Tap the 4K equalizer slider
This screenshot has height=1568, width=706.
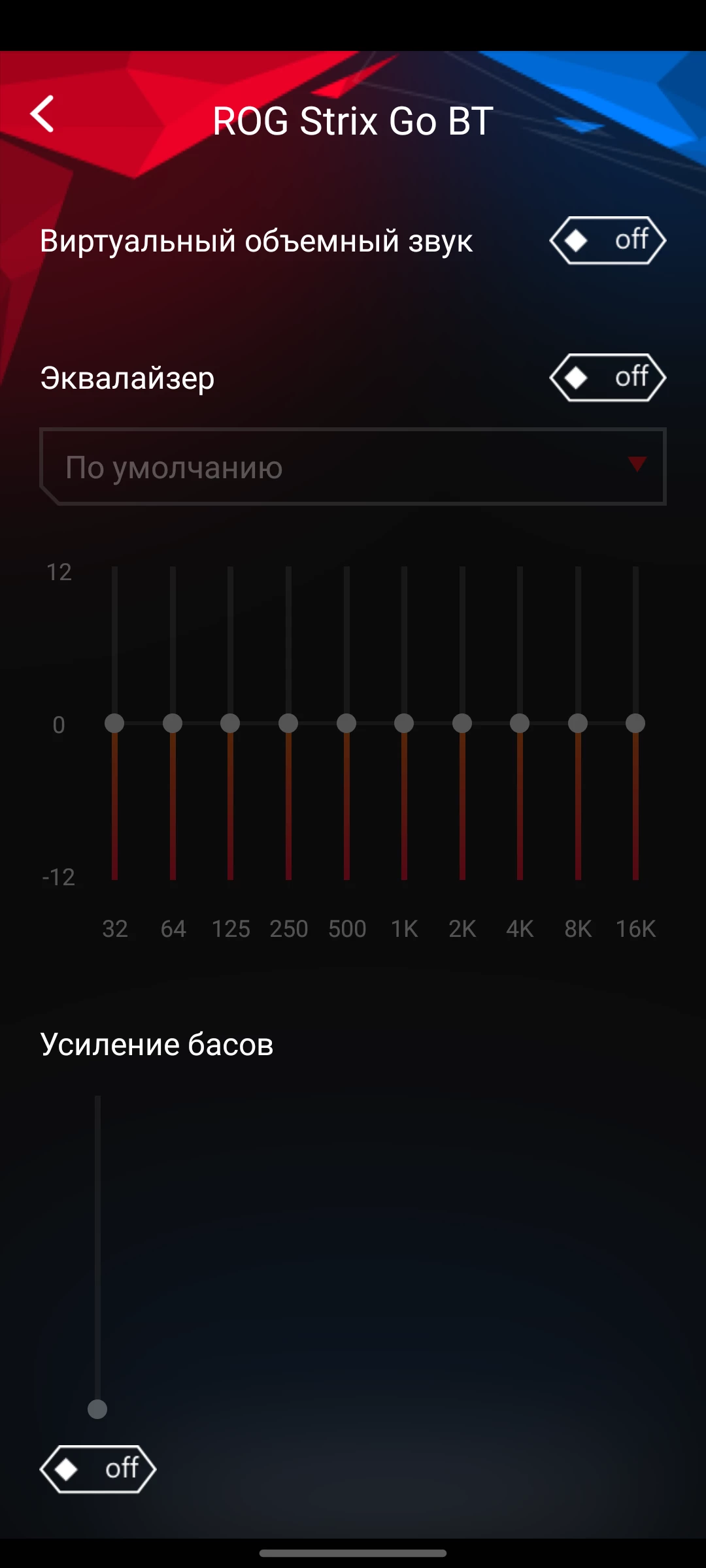coord(520,723)
